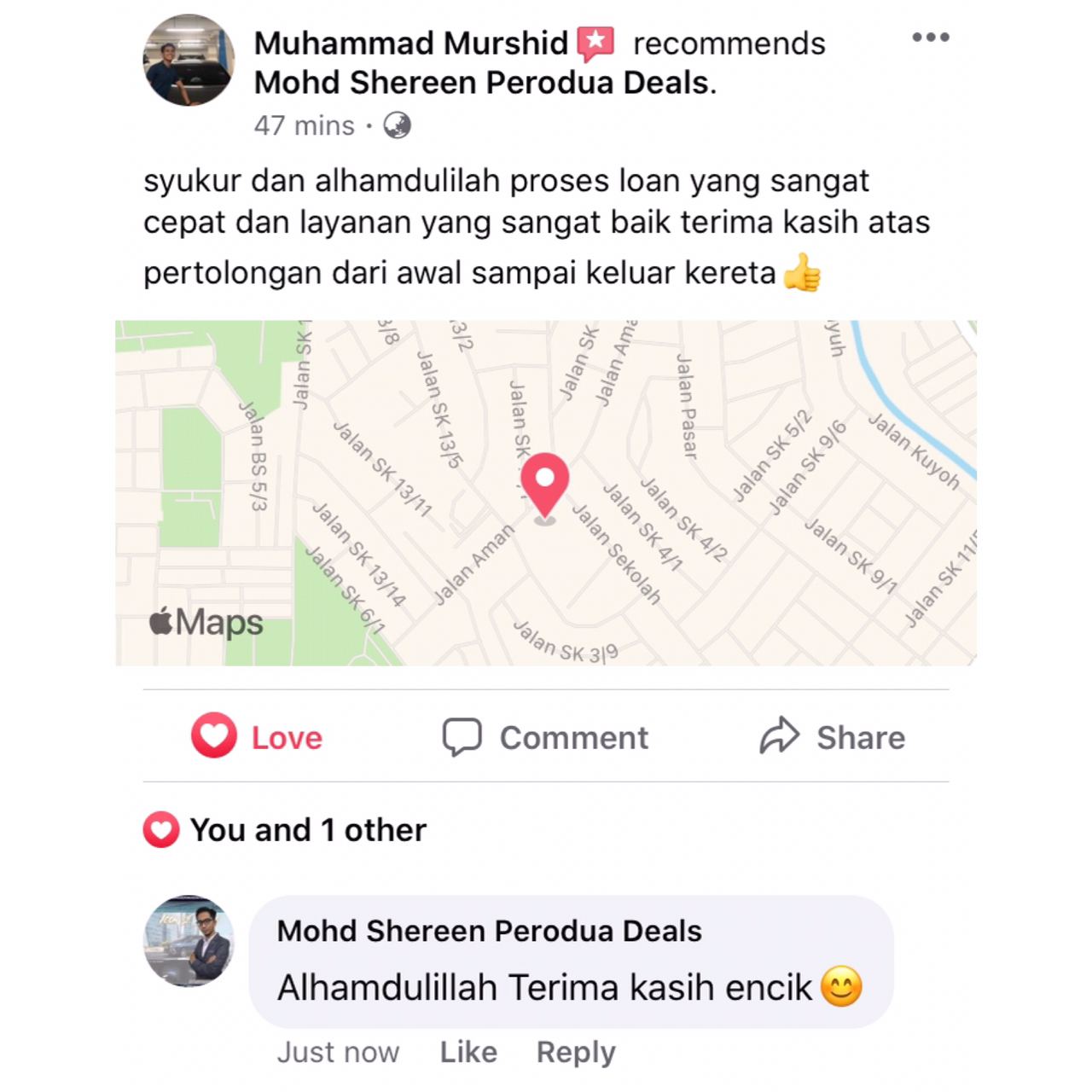Like the Alhamdulillah Terima kasih comment

[x=468, y=1052]
